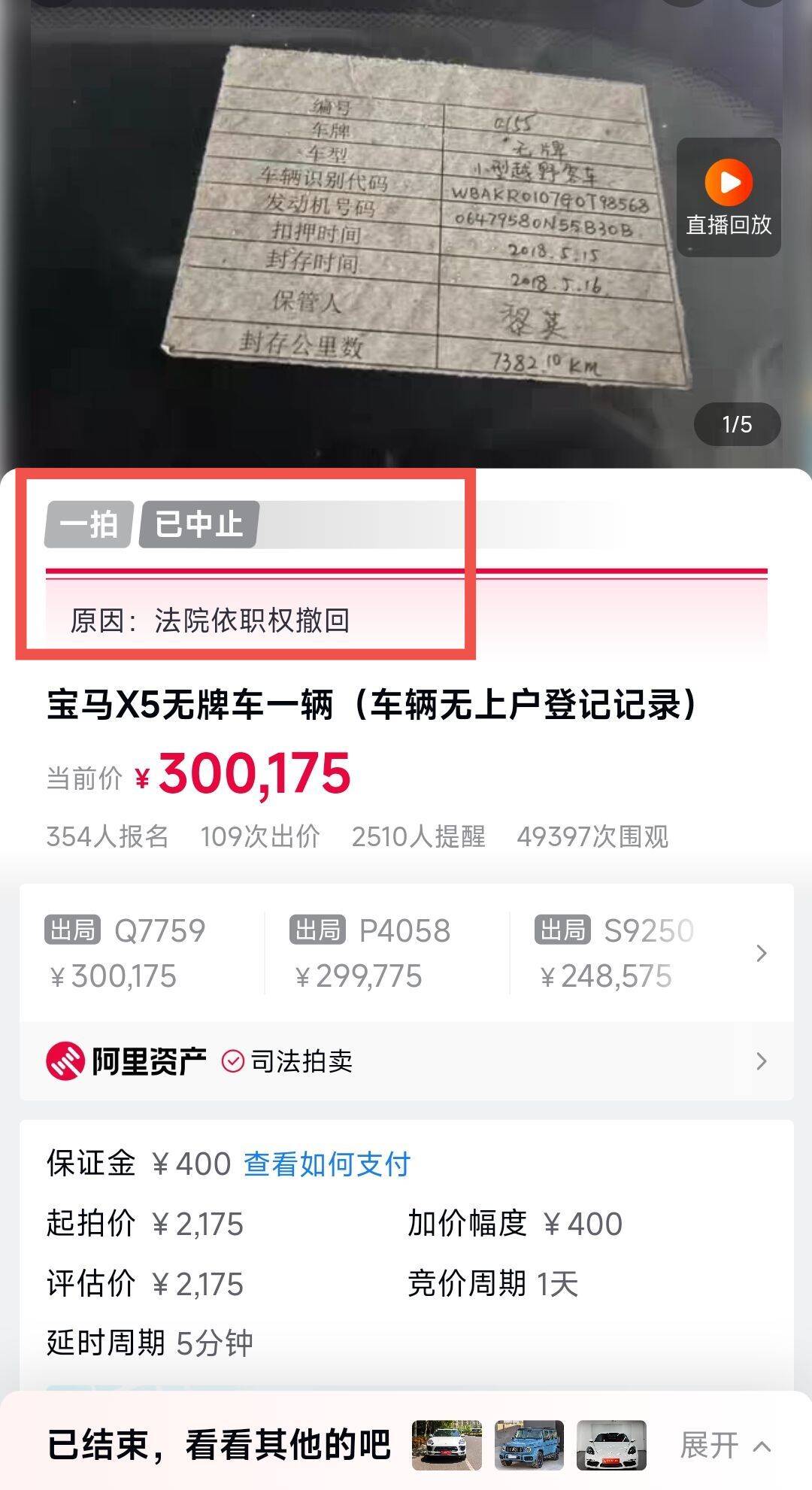812x1490 pixels.
Task: Open the white SUV recommendation thumbnail
Action: 447,1445
